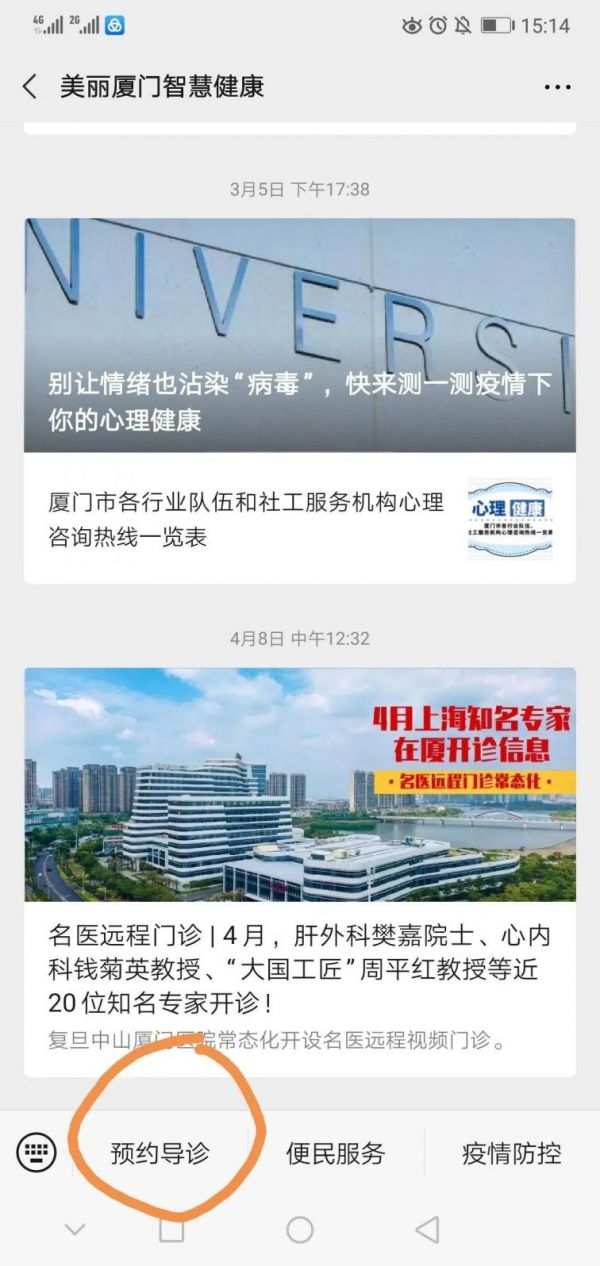The width and height of the screenshot is (600, 1266).
Task: Open the 便民服务 menu
Action: (336, 1153)
